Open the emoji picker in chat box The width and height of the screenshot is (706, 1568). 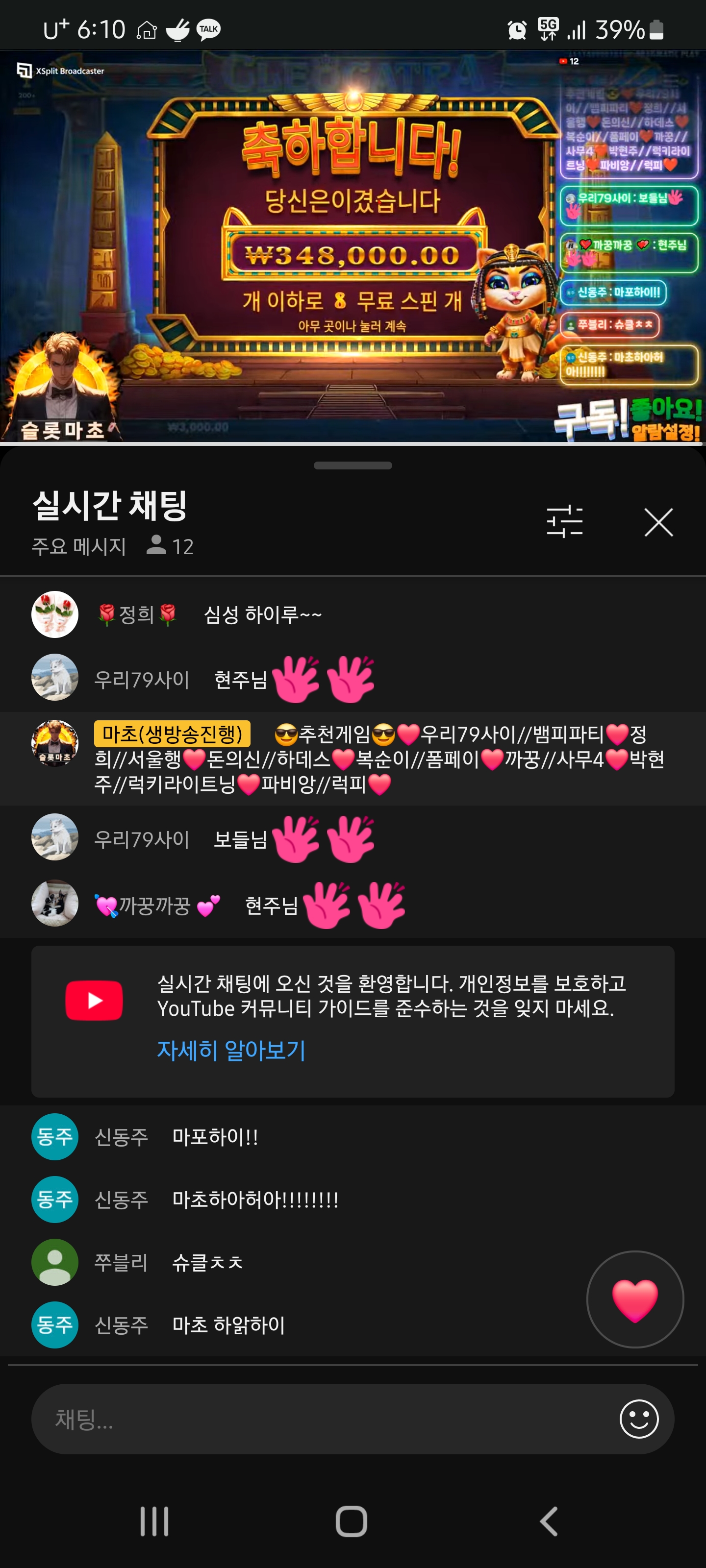(x=638, y=1419)
